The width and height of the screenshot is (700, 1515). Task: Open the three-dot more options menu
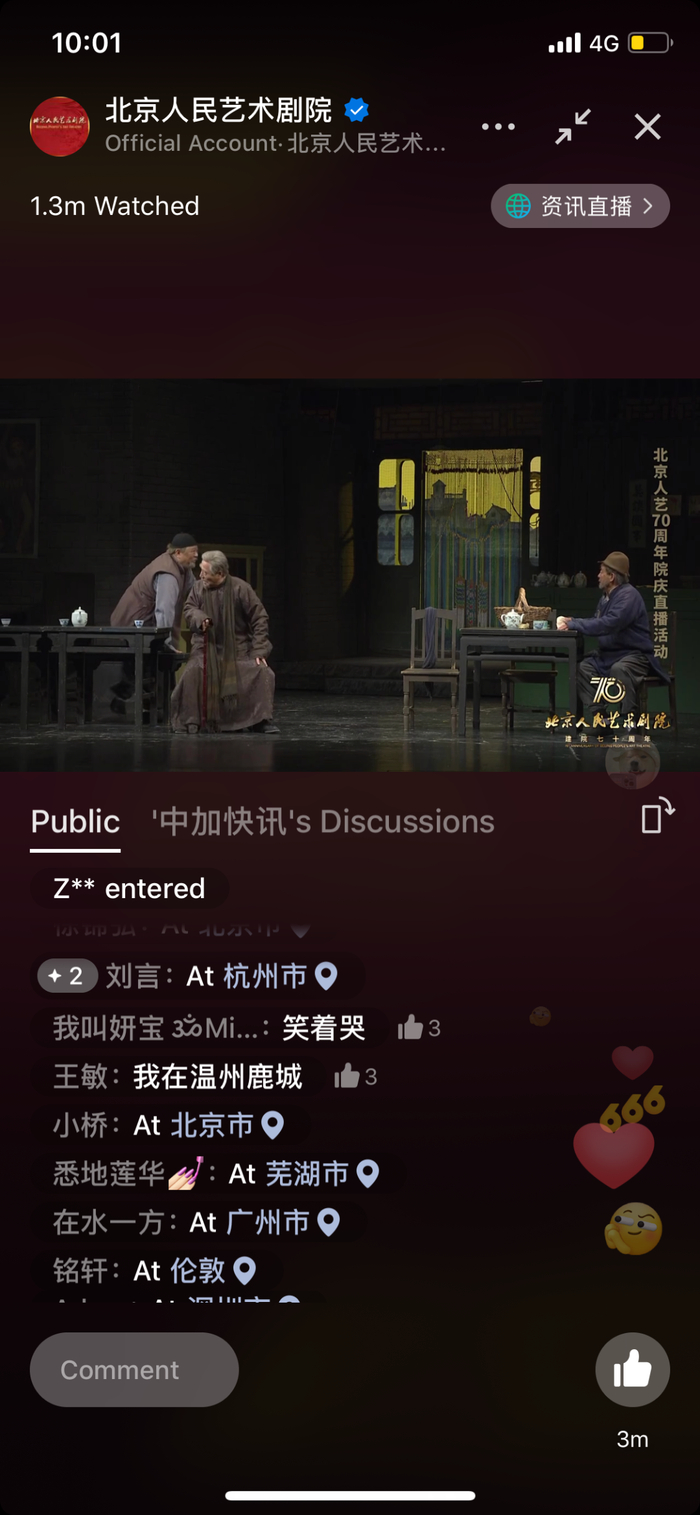pyautogui.click(x=498, y=127)
